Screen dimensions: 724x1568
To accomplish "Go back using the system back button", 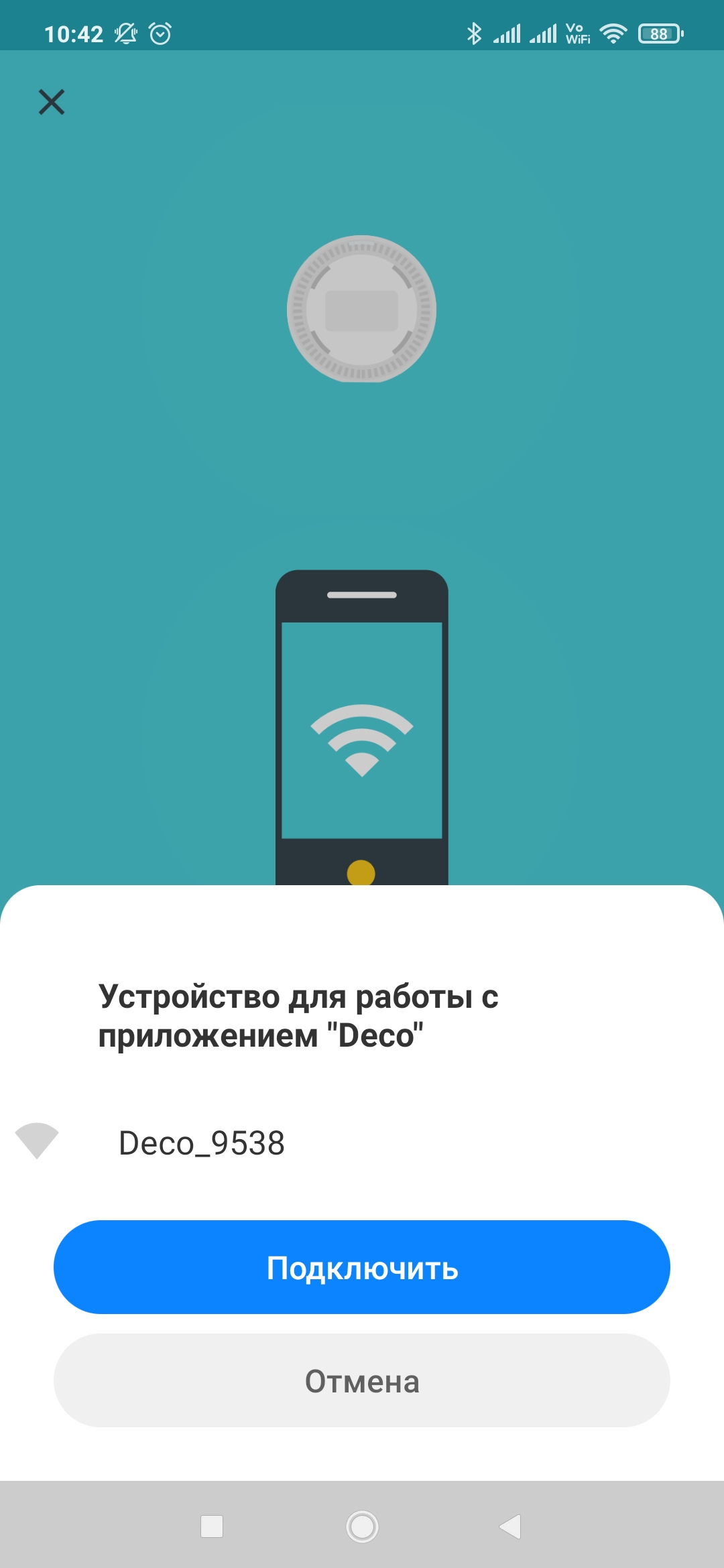I will (x=511, y=1527).
